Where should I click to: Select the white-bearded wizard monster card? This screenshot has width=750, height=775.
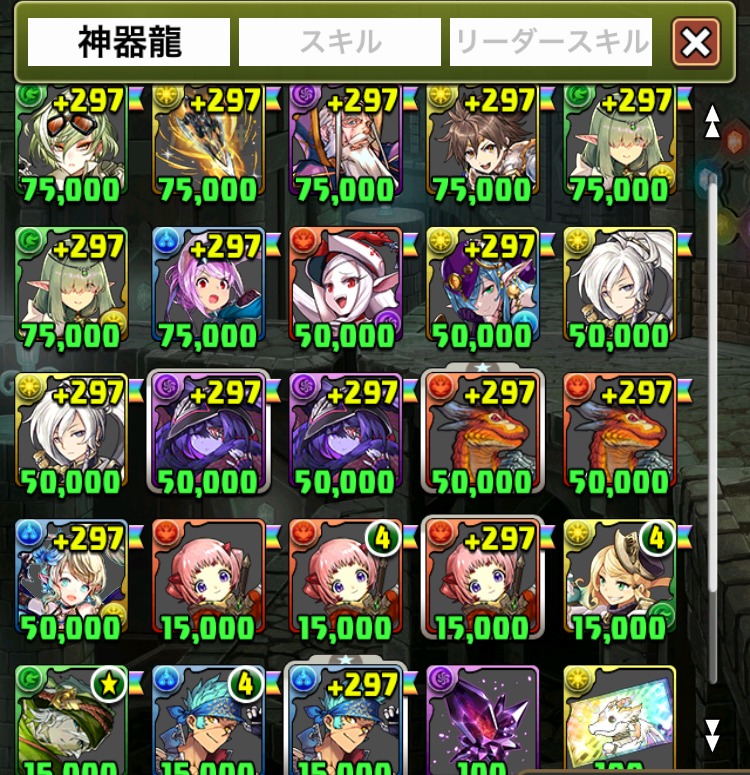pyautogui.click(x=345, y=140)
